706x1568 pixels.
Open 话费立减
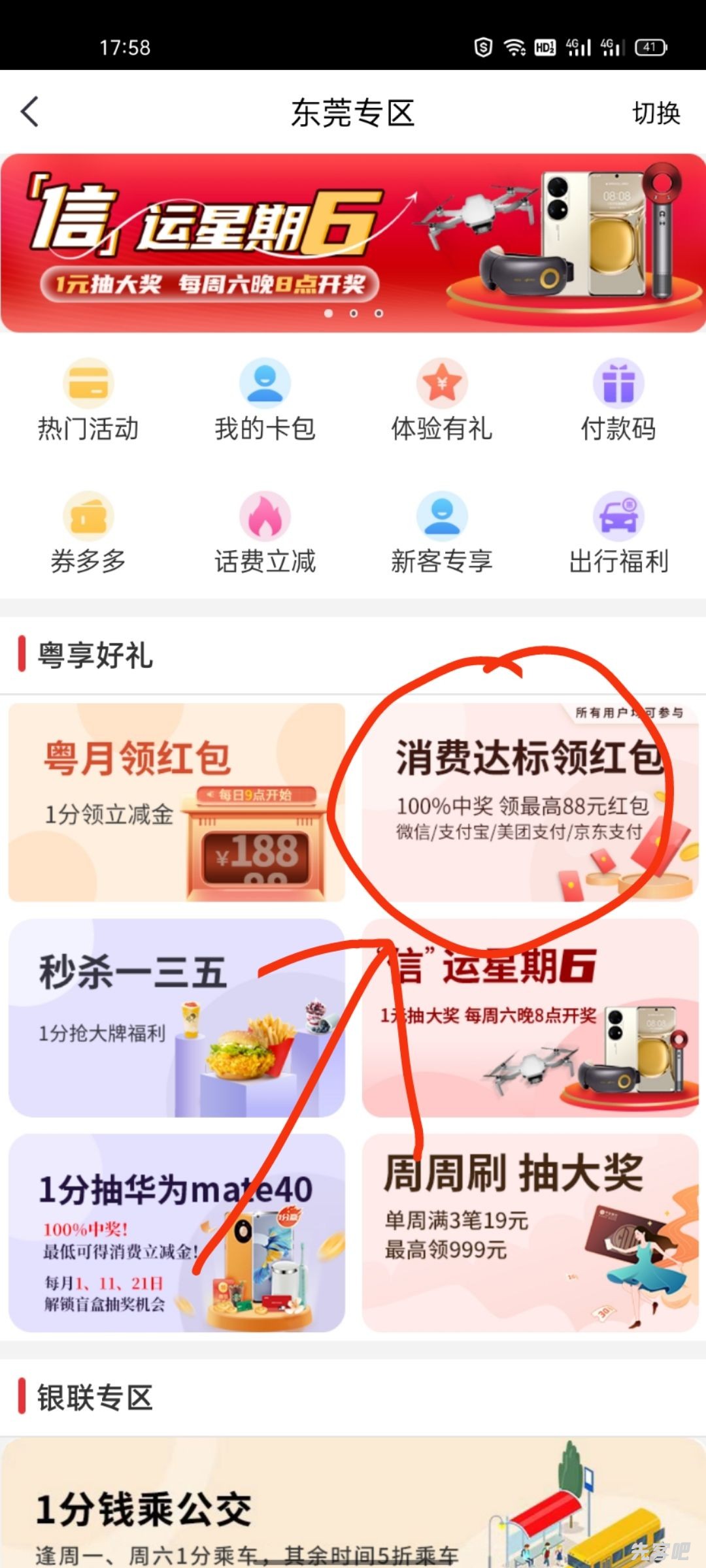(x=265, y=533)
